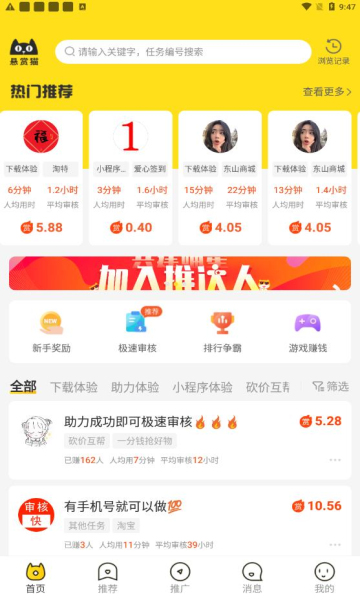
Task: Open the 加入推达人 banner
Action: pyautogui.click(x=180, y=273)
